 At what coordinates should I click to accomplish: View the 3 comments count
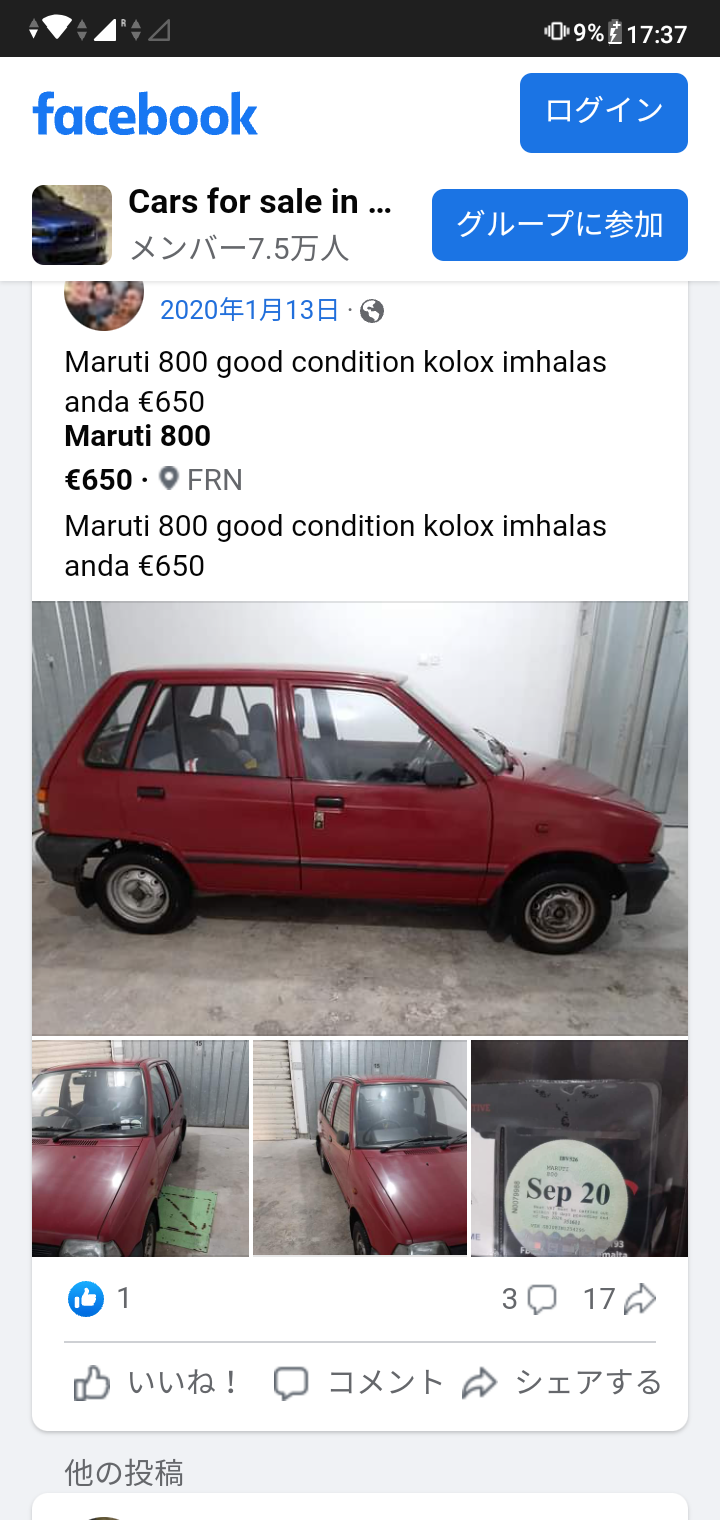(x=528, y=1299)
